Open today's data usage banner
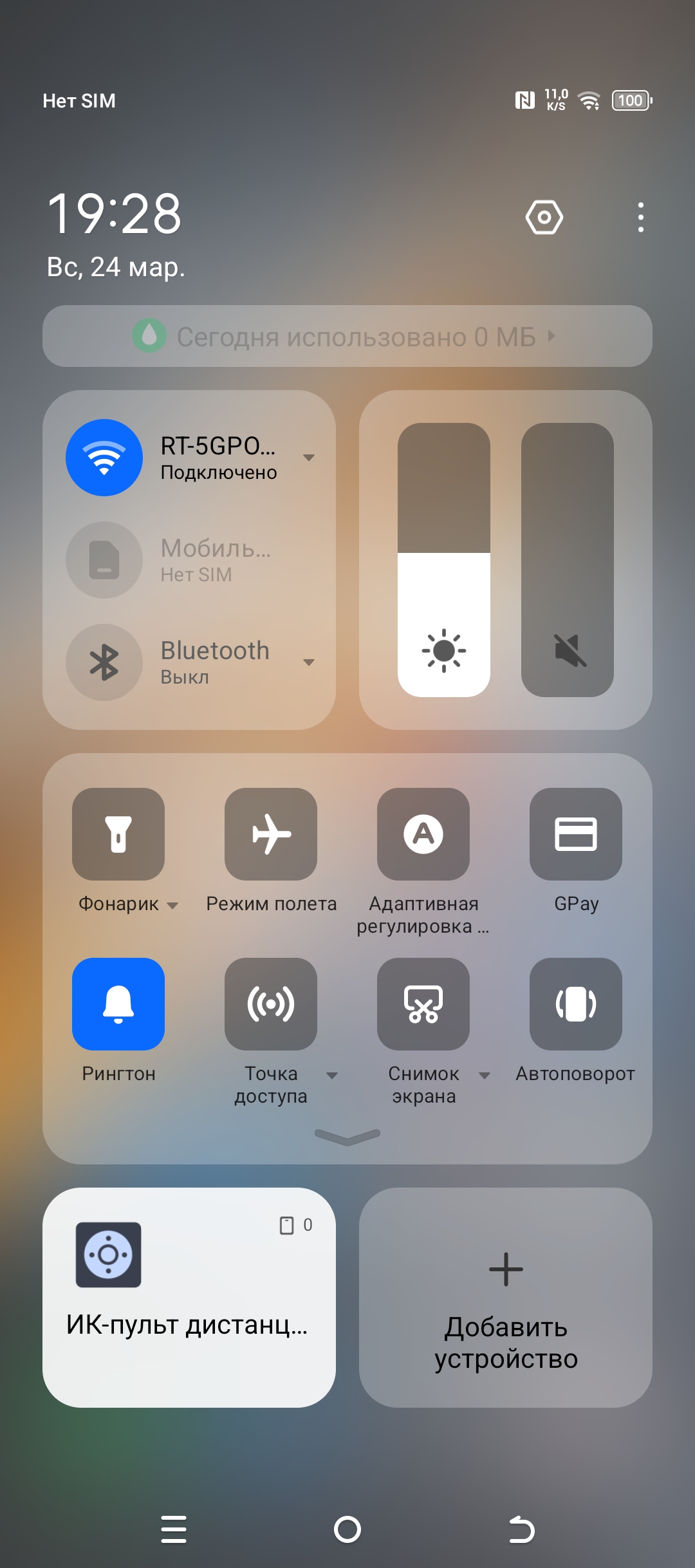 point(347,337)
